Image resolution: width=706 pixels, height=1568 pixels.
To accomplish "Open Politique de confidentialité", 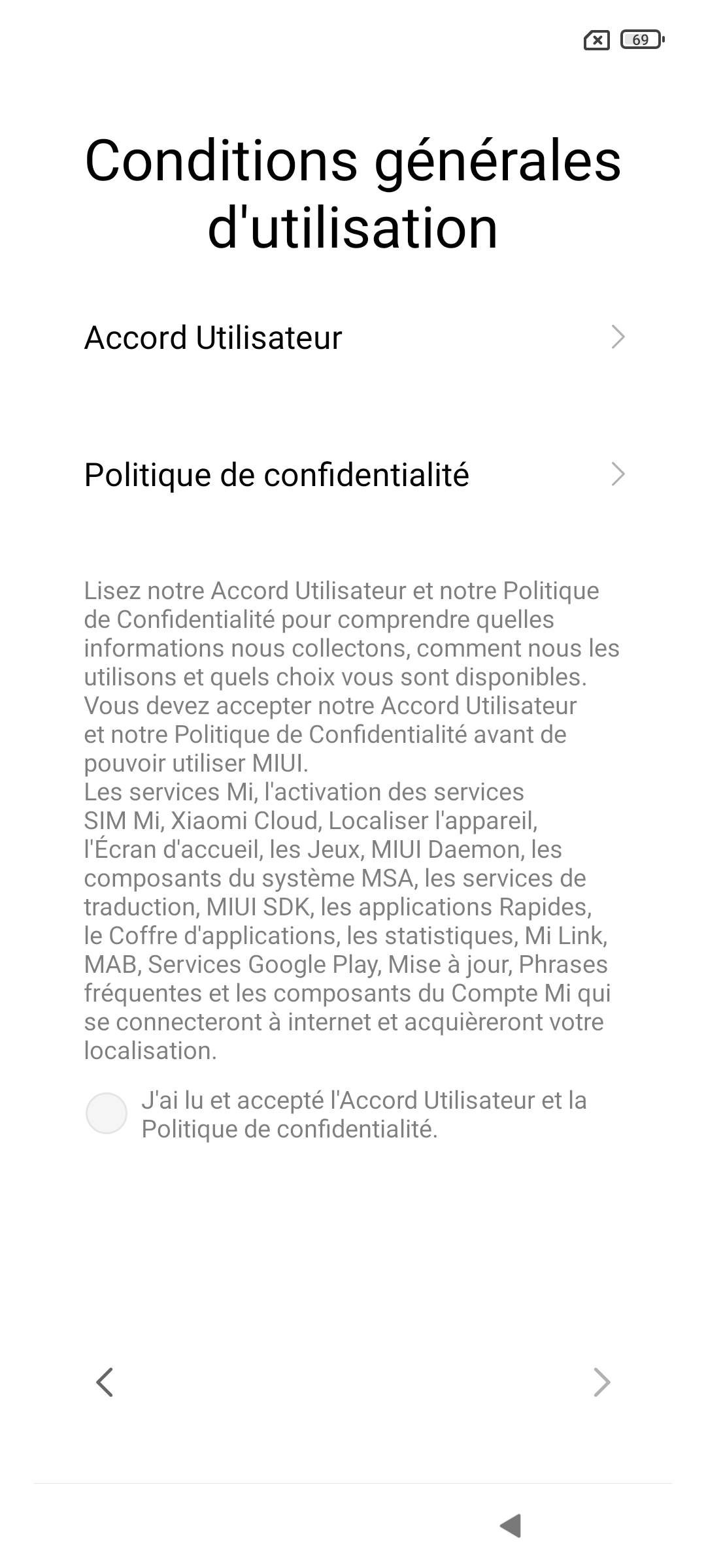I will pyautogui.click(x=353, y=474).
